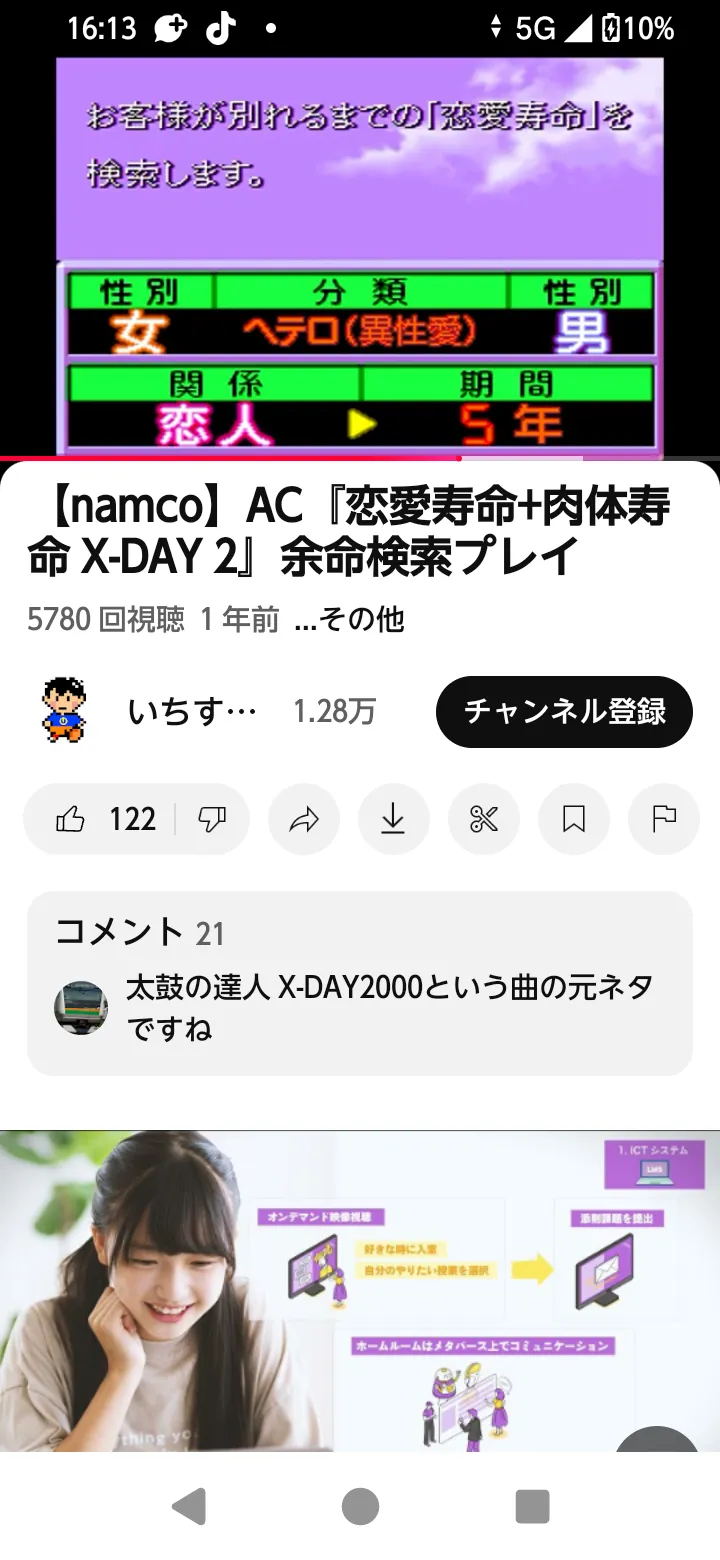Dislike this video
The width and height of the screenshot is (720, 1560).
tap(212, 820)
